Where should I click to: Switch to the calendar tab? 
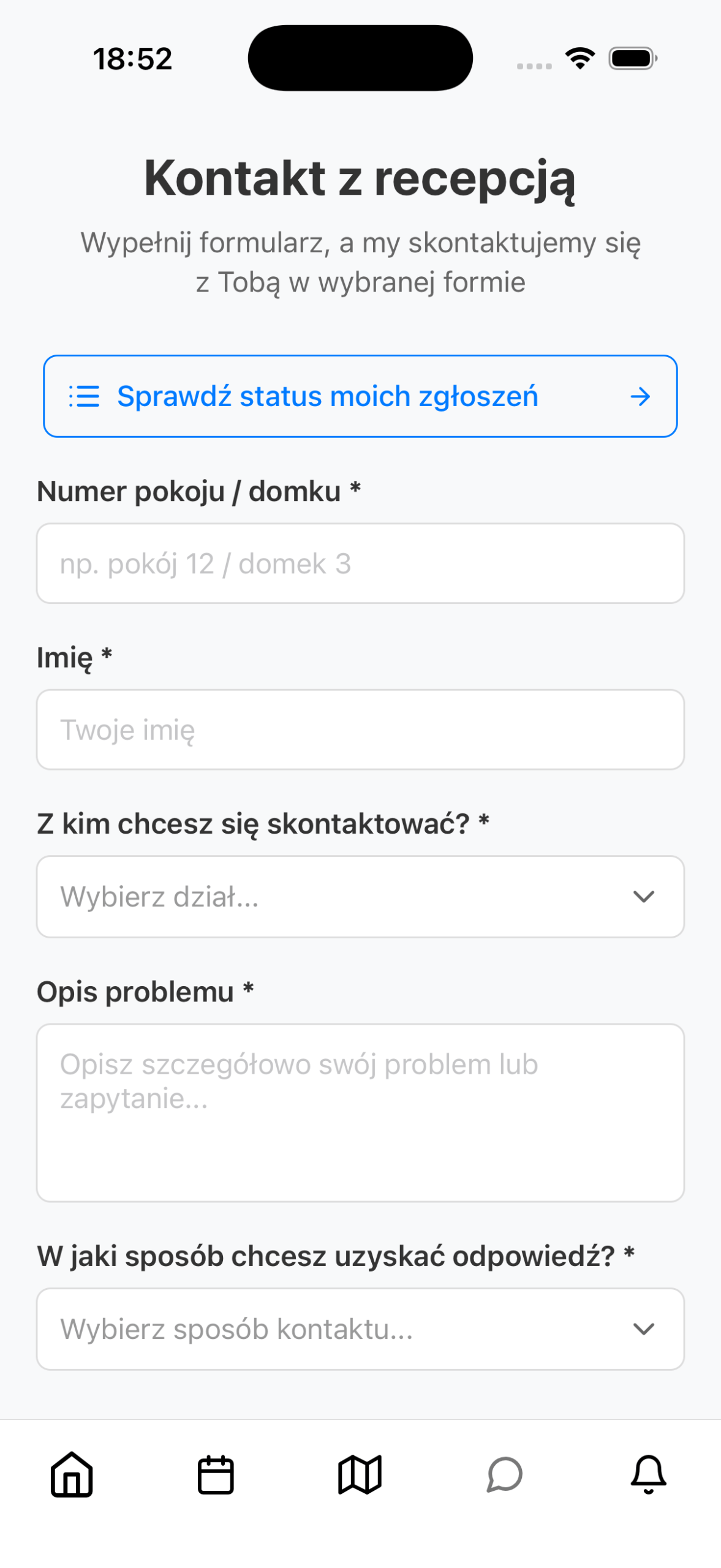[x=216, y=1474]
